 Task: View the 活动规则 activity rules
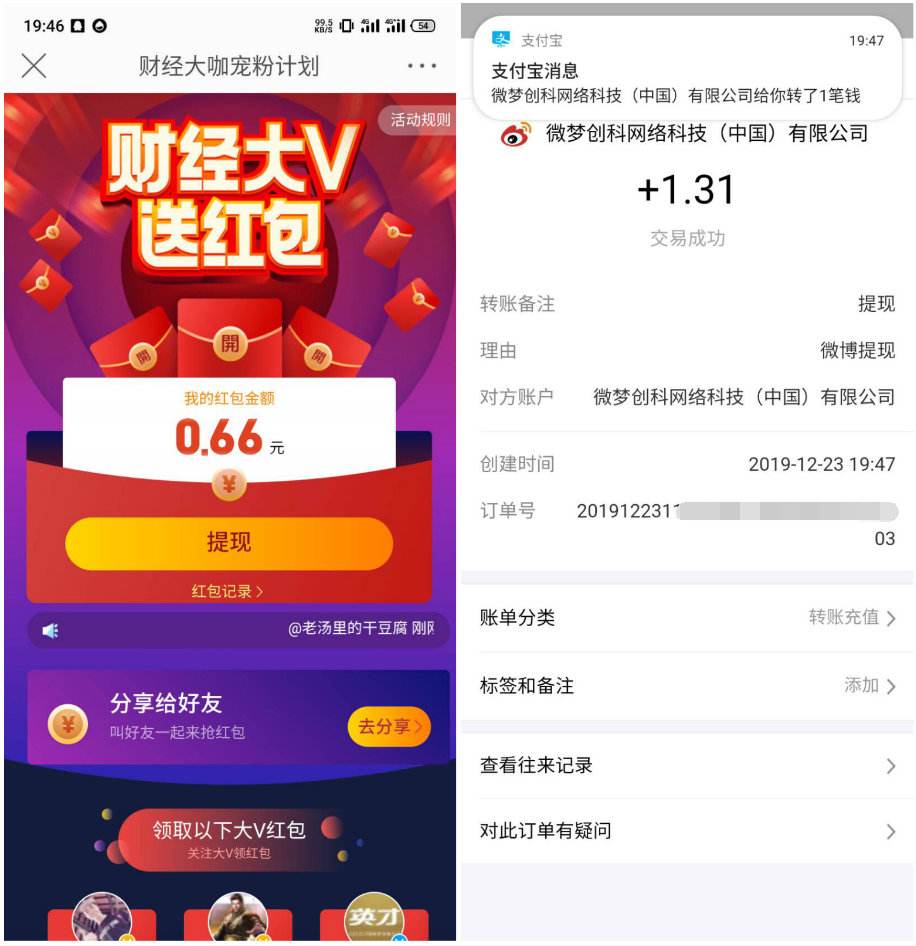tap(418, 120)
